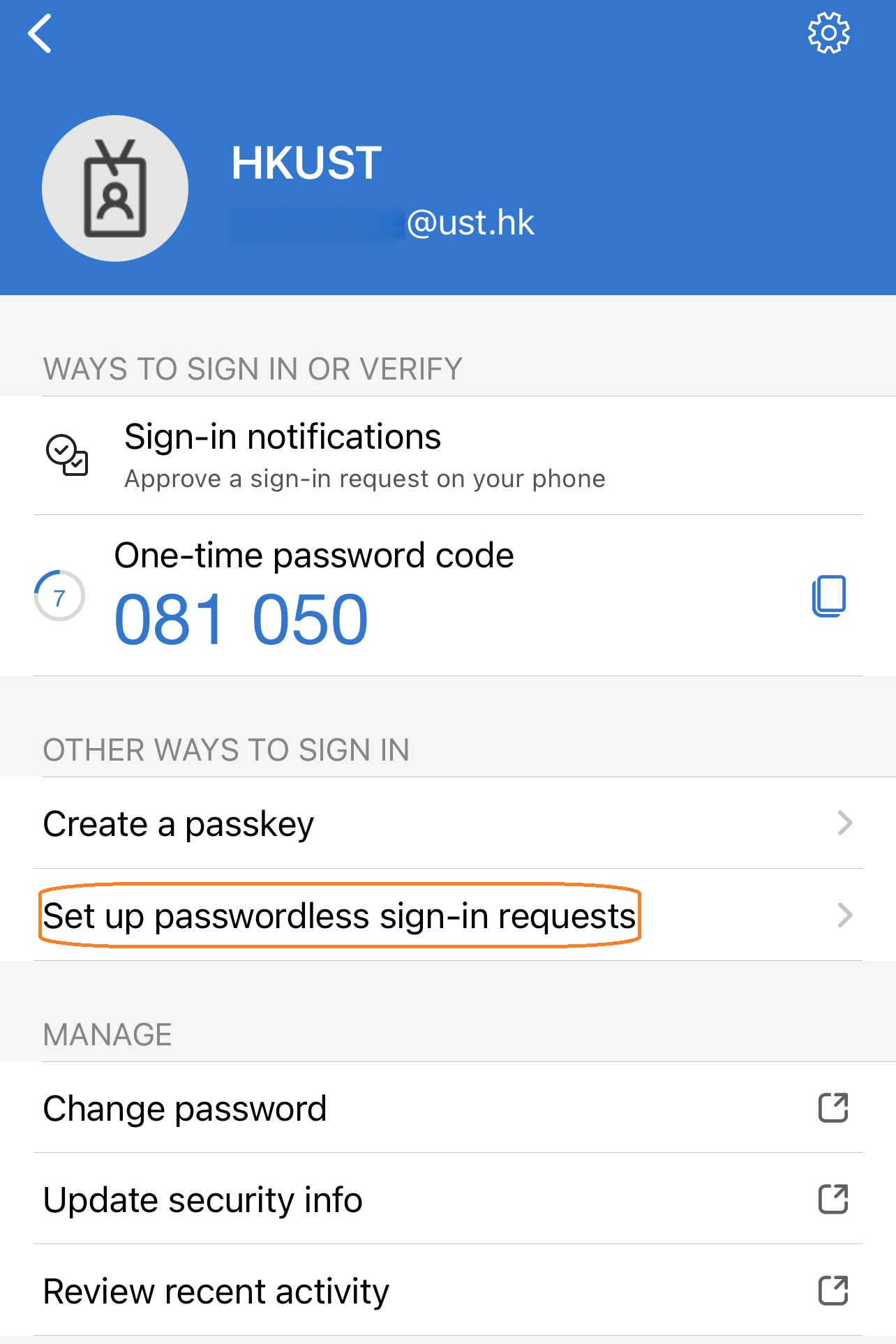Open account settings gear icon
Screen dimensions: 896x1344
coord(828,33)
